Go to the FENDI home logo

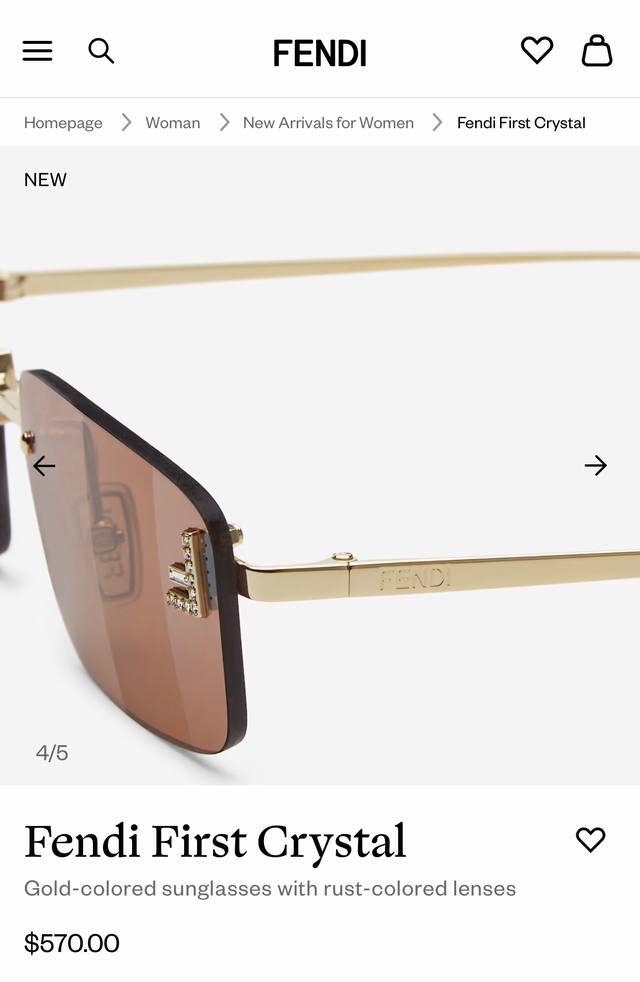tap(320, 53)
